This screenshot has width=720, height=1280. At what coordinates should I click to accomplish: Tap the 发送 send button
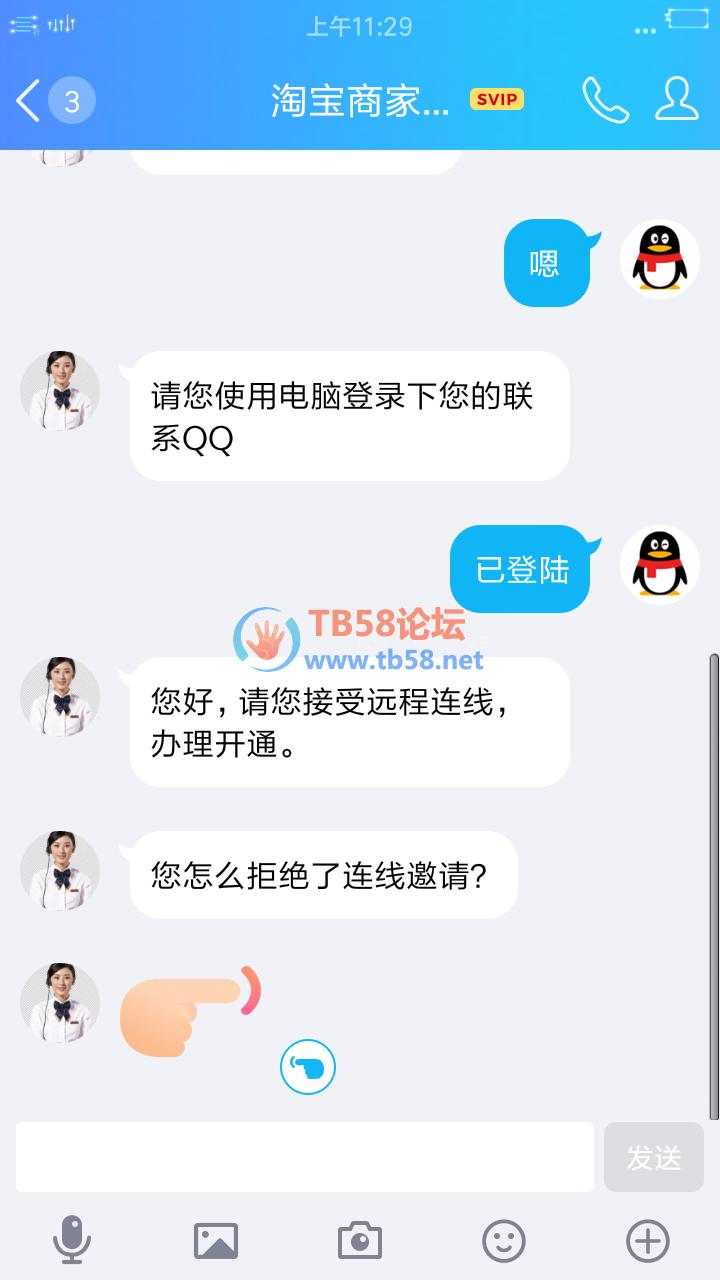[x=654, y=1157]
